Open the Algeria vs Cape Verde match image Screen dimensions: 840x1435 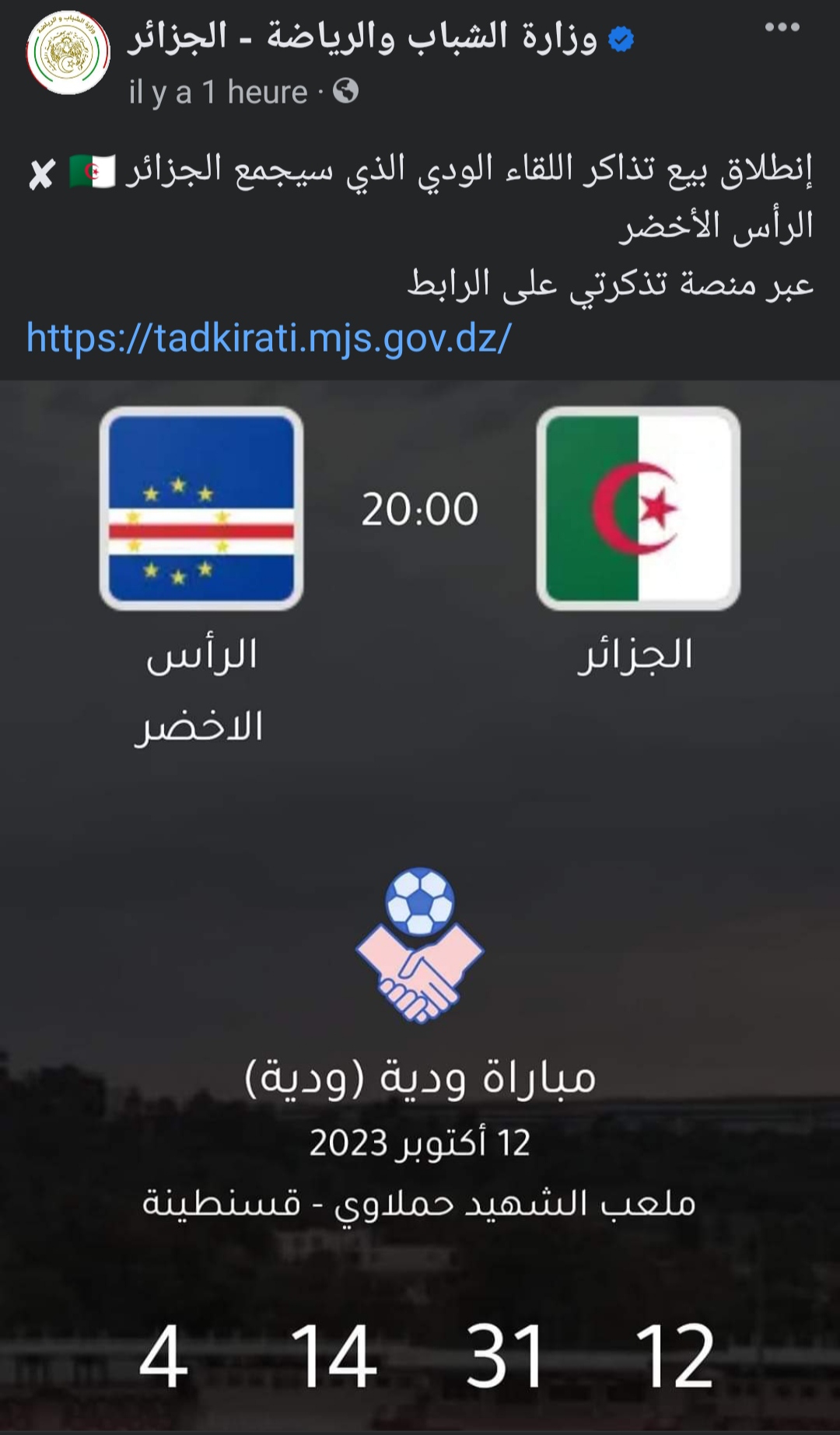click(x=420, y=856)
